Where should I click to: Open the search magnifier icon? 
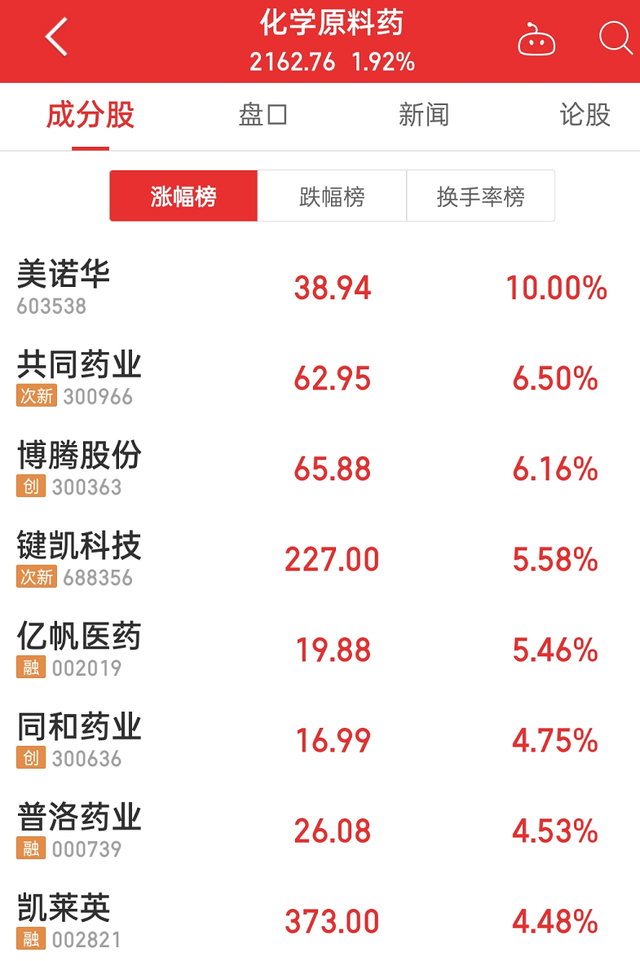[615, 39]
